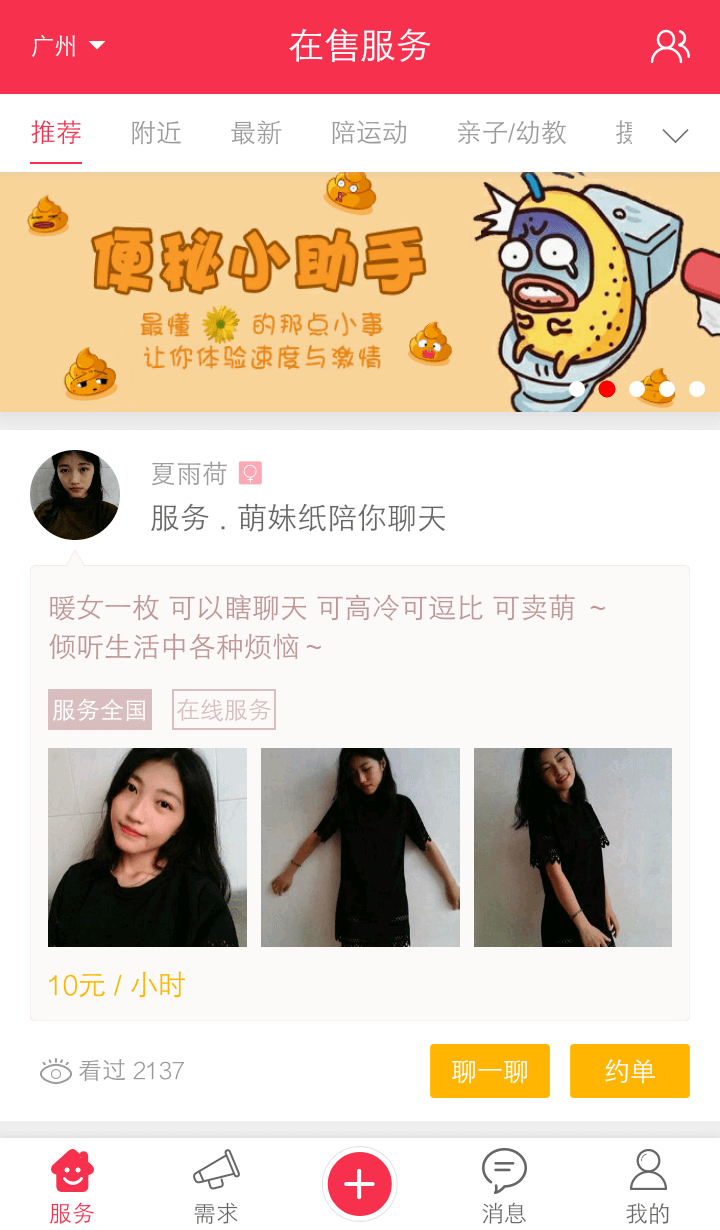Open 夏雨荷's circular avatar photo

75,494
